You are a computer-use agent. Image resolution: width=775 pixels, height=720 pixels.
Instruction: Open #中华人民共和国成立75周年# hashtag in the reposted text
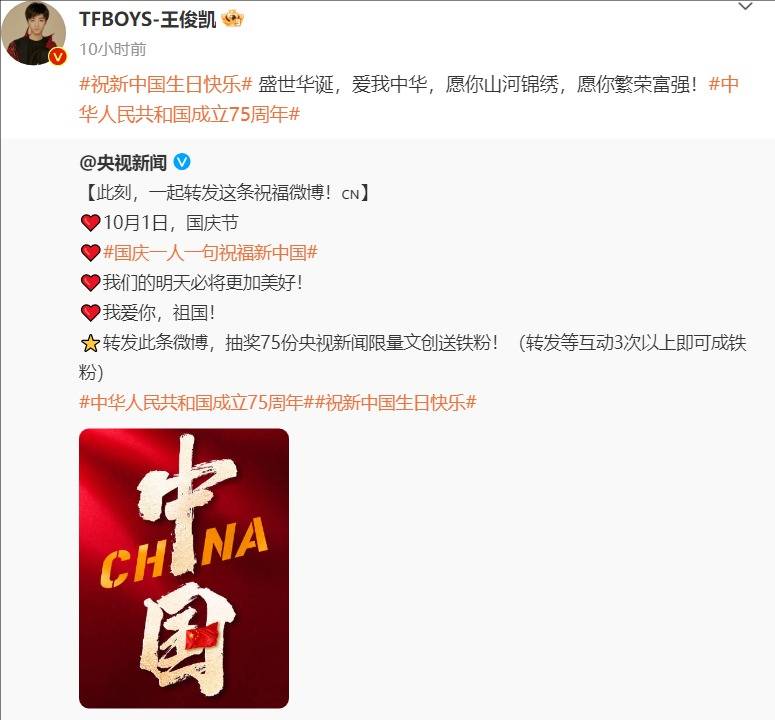pos(190,402)
